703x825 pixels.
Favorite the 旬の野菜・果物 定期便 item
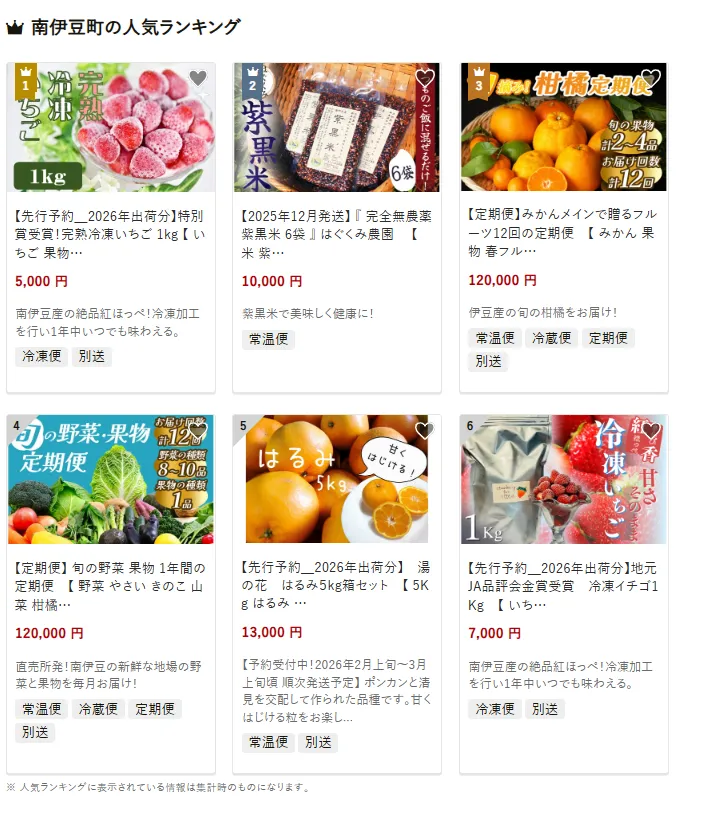[198, 431]
